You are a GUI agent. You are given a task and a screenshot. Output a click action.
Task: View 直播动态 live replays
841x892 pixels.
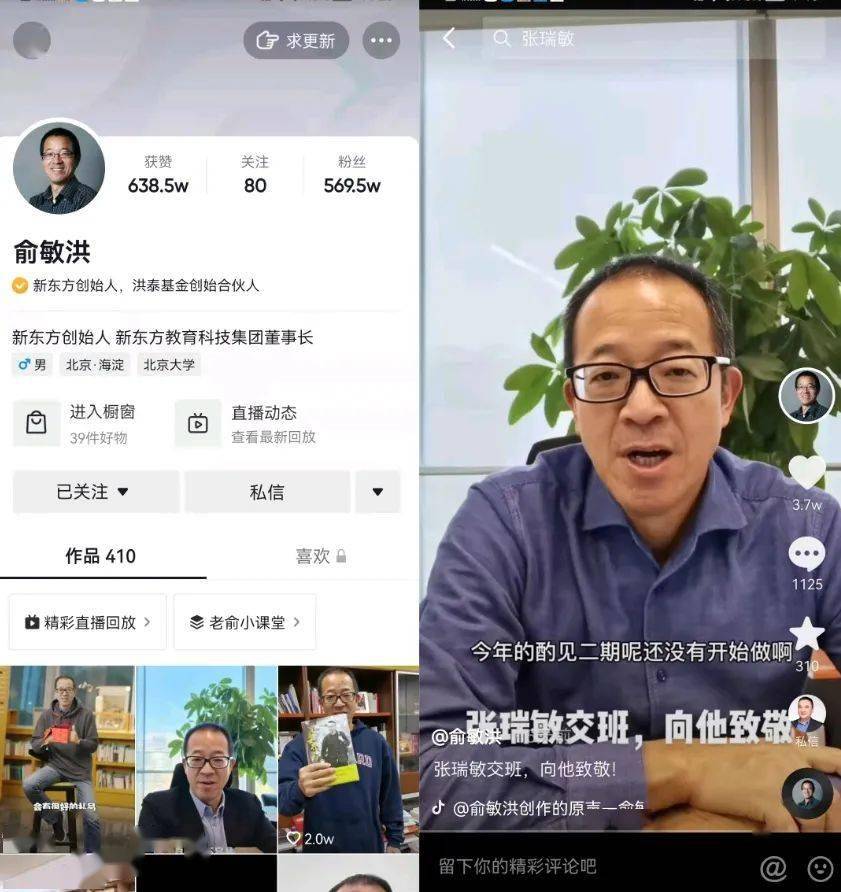click(x=250, y=423)
